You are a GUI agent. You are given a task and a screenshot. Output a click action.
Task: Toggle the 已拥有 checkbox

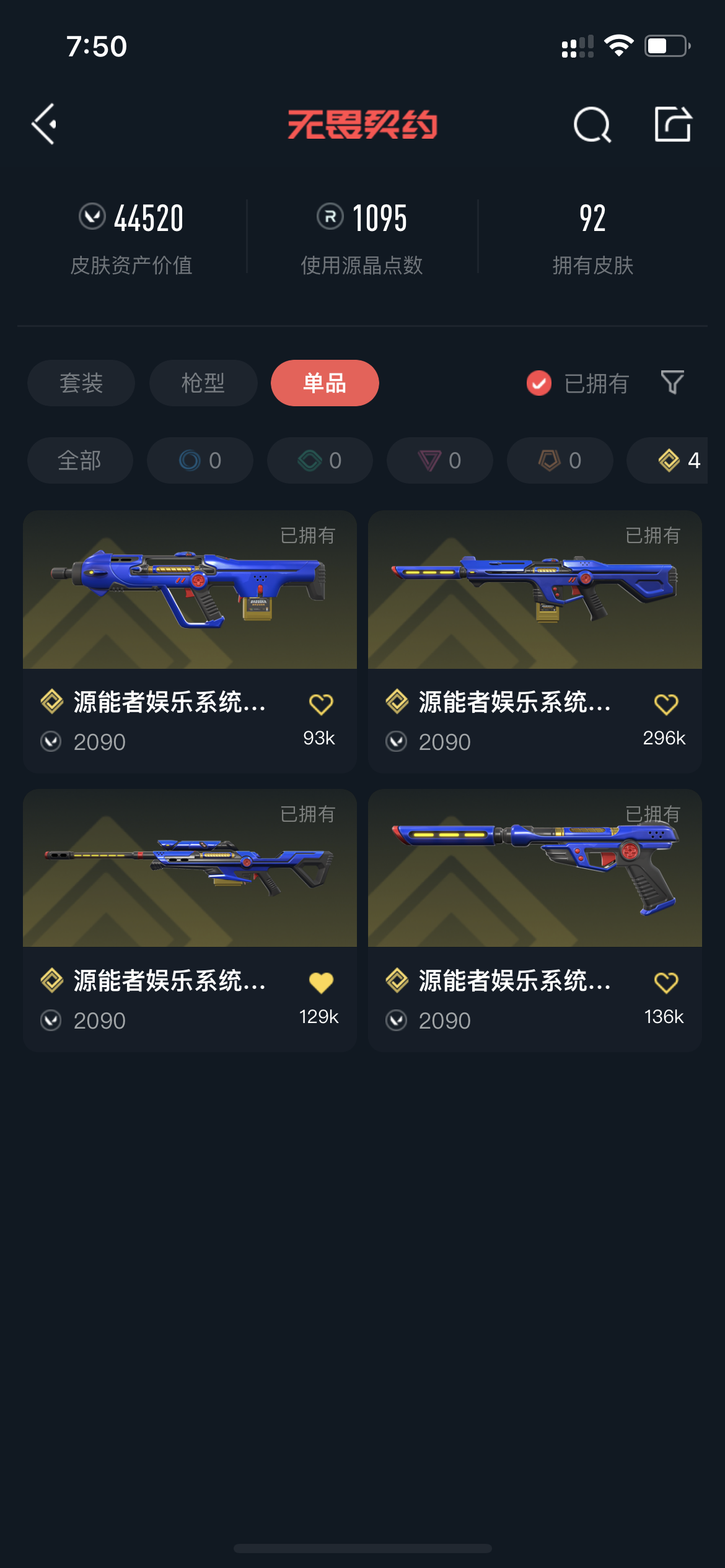[x=539, y=383]
